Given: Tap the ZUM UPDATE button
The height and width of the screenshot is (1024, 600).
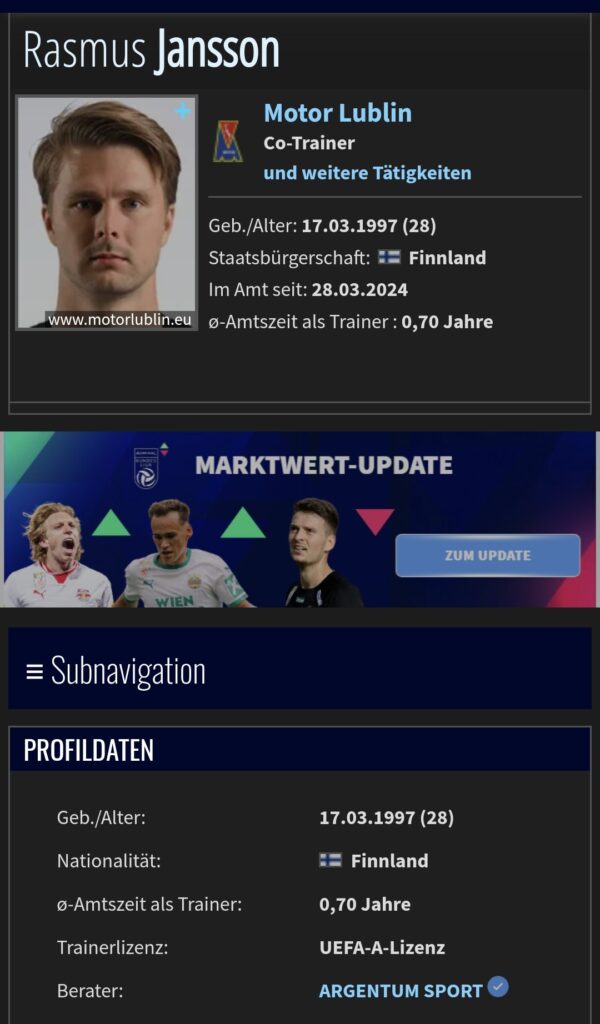Looking at the screenshot, I should coord(487,555).
